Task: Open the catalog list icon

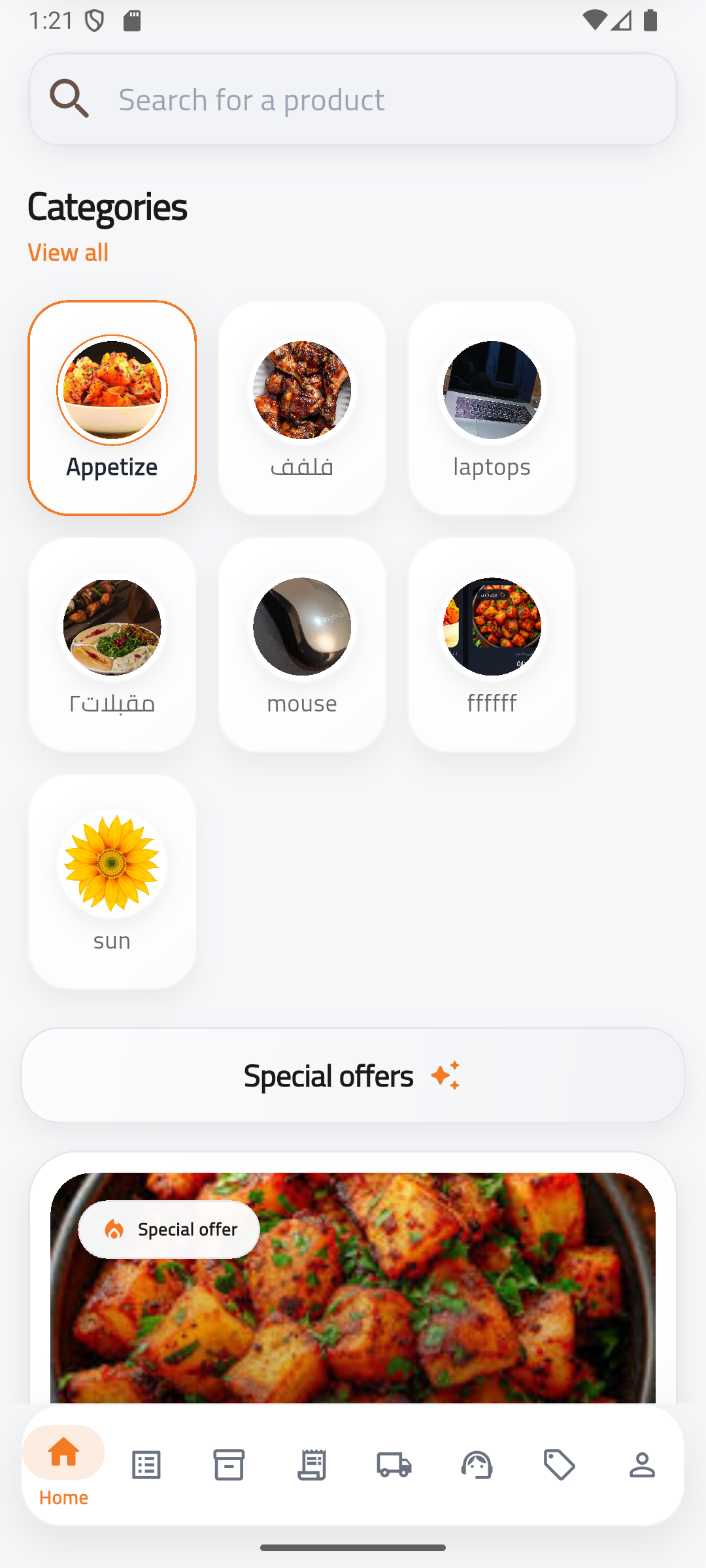Action: [x=146, y=1463]
